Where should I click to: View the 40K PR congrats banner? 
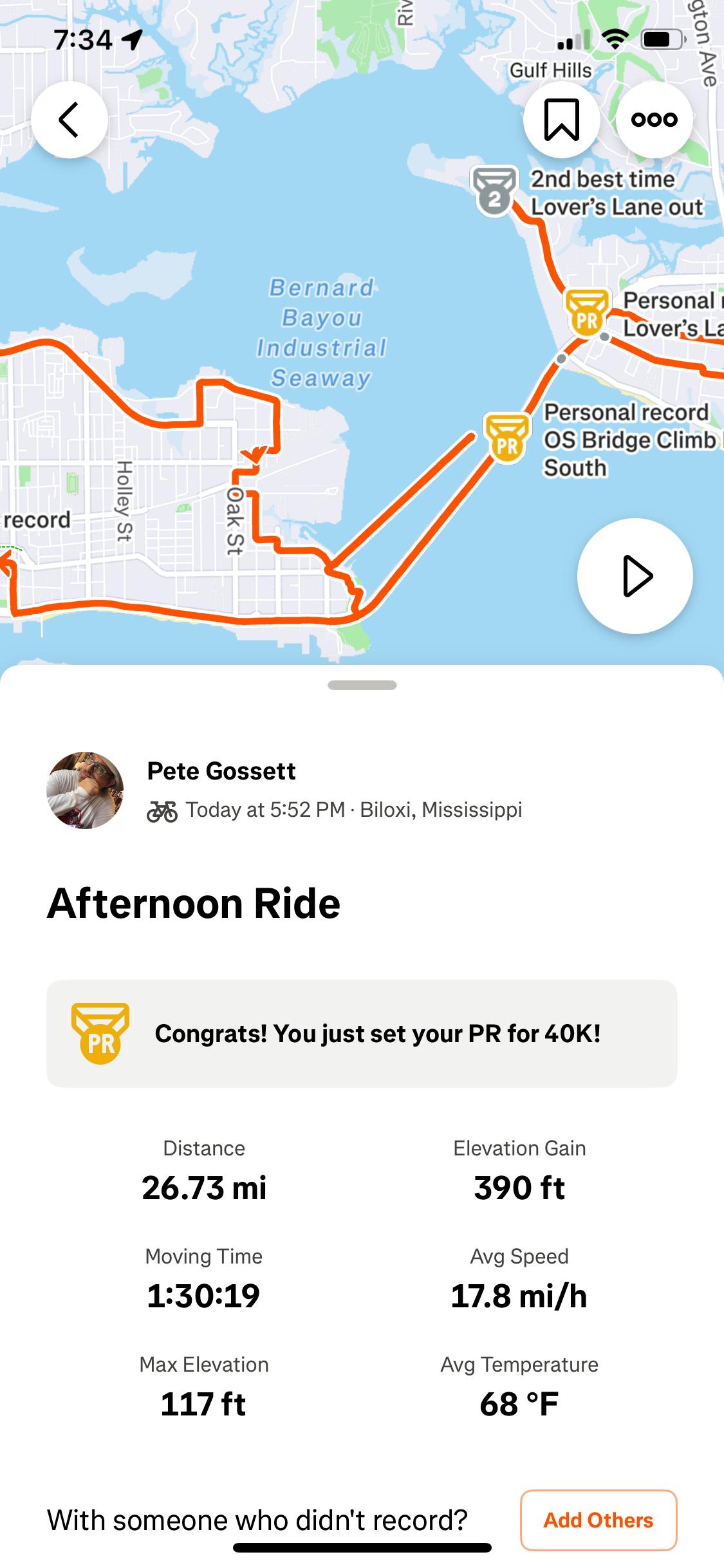tap(362, 1033)
